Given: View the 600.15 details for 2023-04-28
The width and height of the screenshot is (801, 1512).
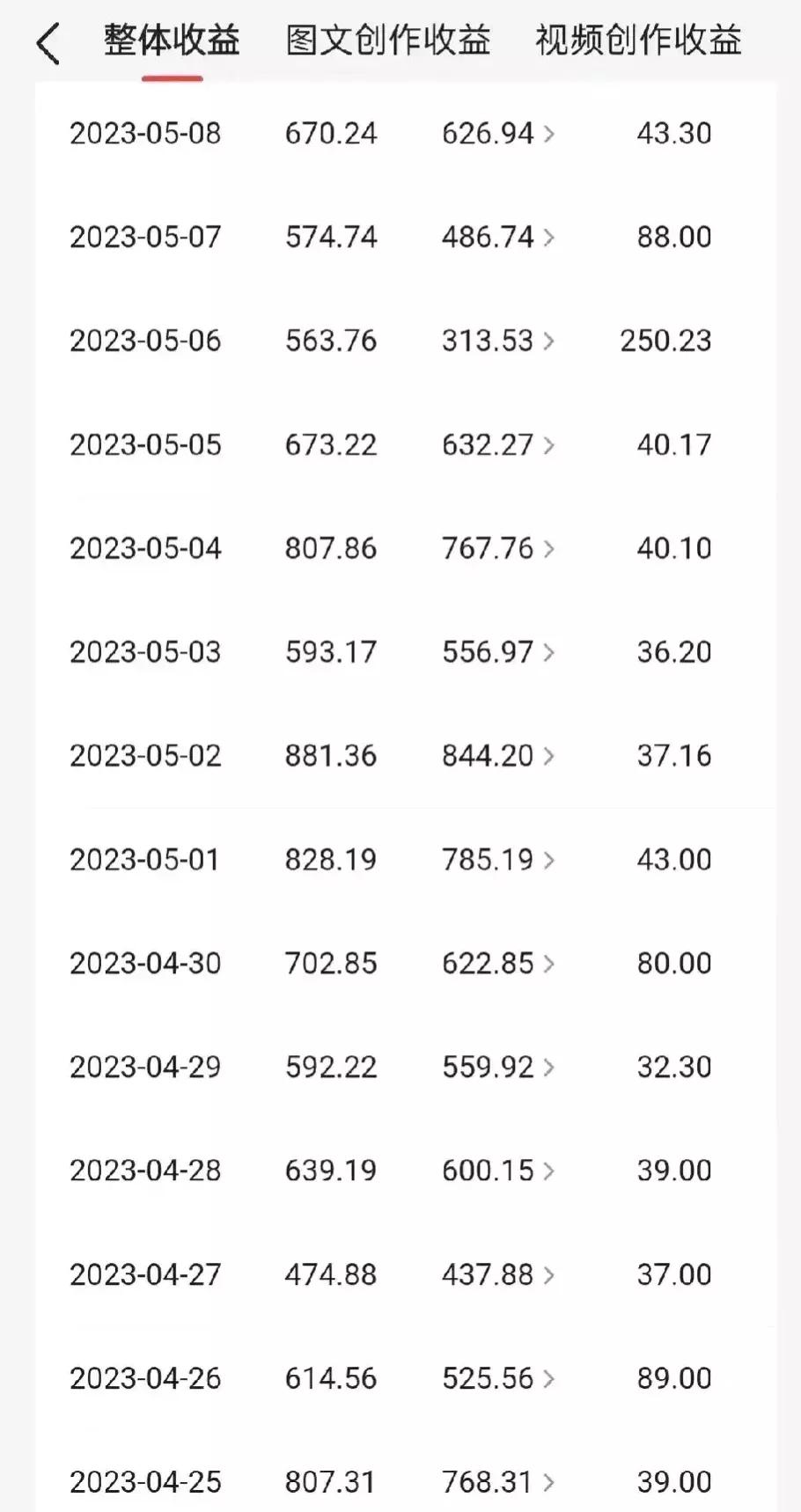Looking at the screenshot, I should click(x=498, y=1171).
